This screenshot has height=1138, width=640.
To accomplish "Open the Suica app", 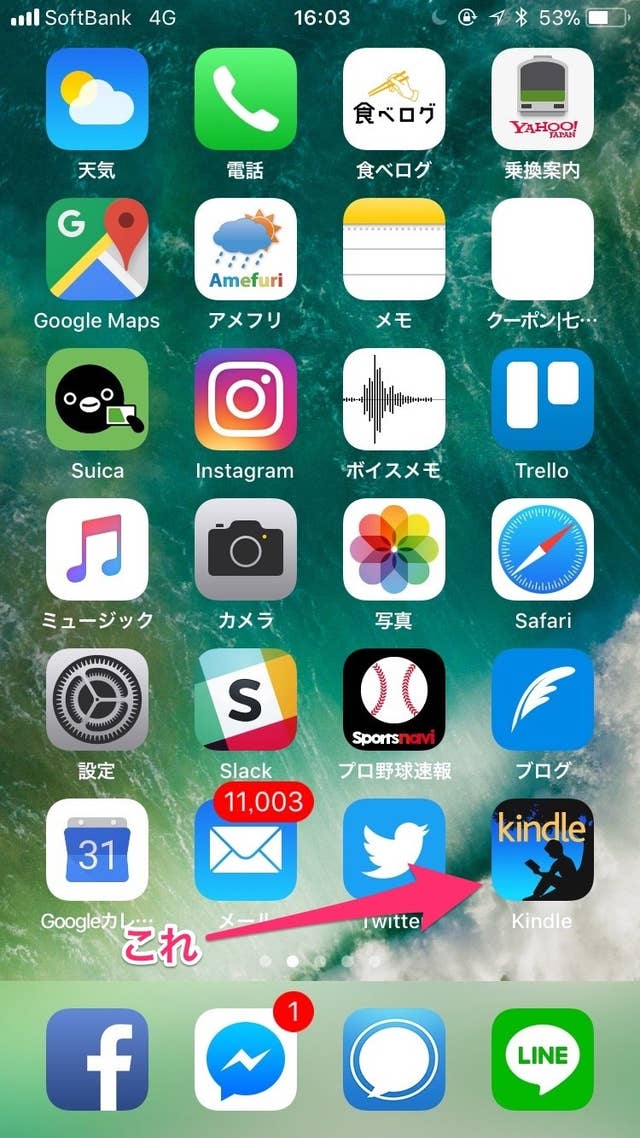I will [x=97, y=399].
